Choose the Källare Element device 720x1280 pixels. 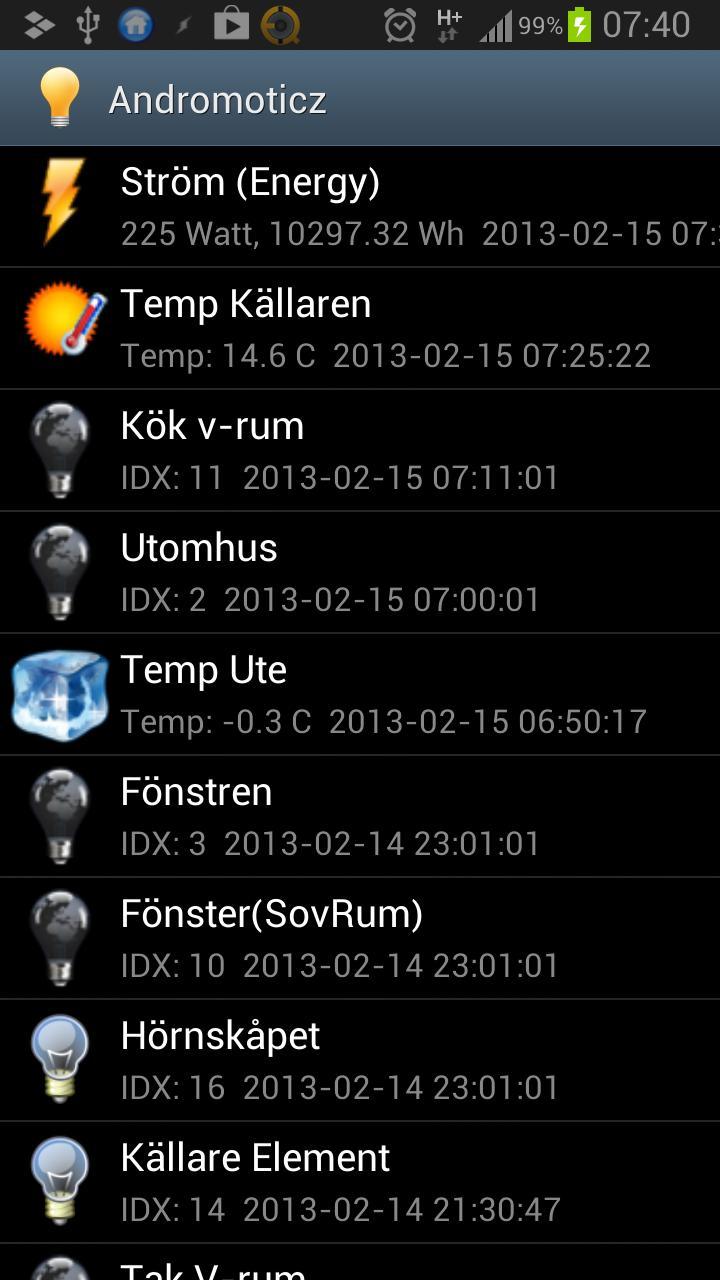pyautogui.click(x=360, y=1183)
